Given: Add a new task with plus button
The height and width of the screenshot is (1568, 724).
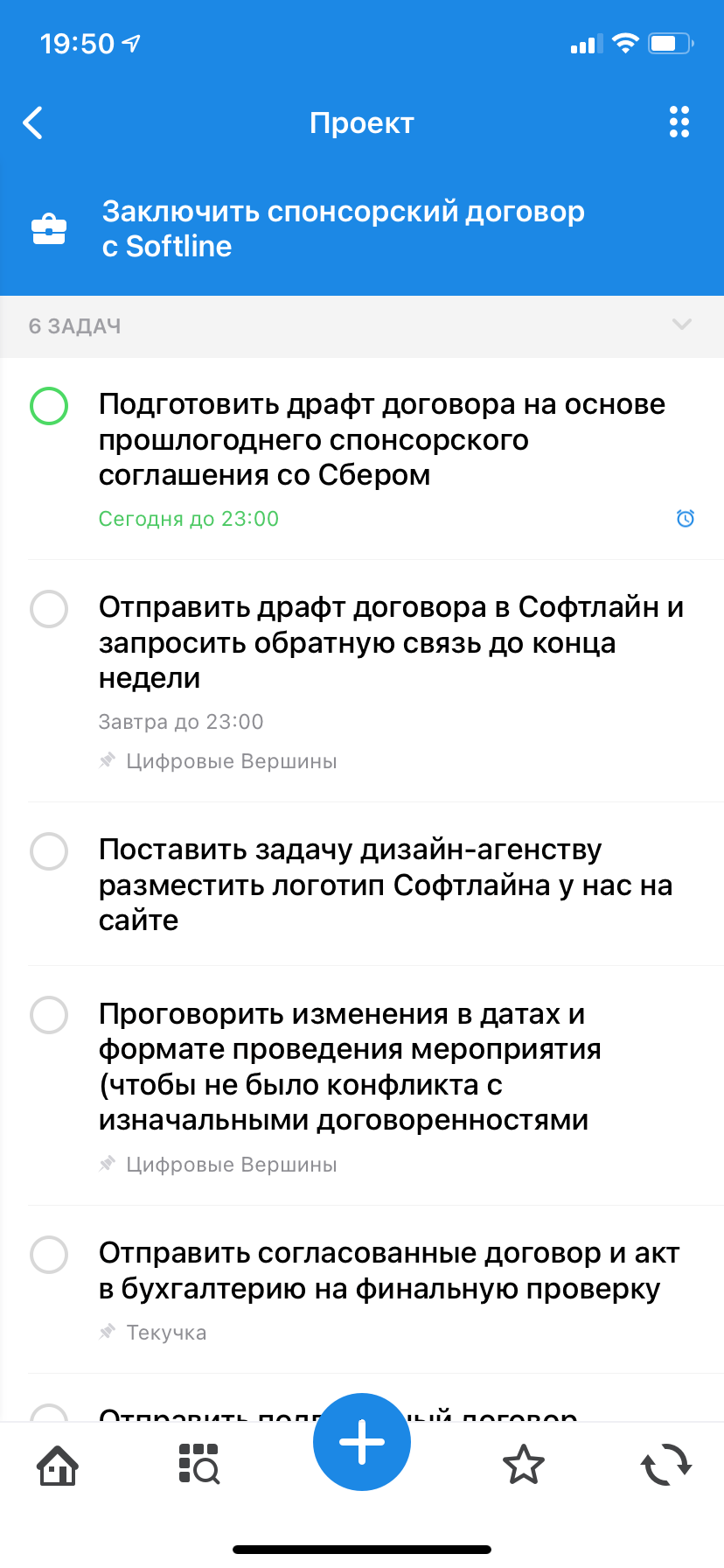Looking at the screenshot, I should 362,1441.
